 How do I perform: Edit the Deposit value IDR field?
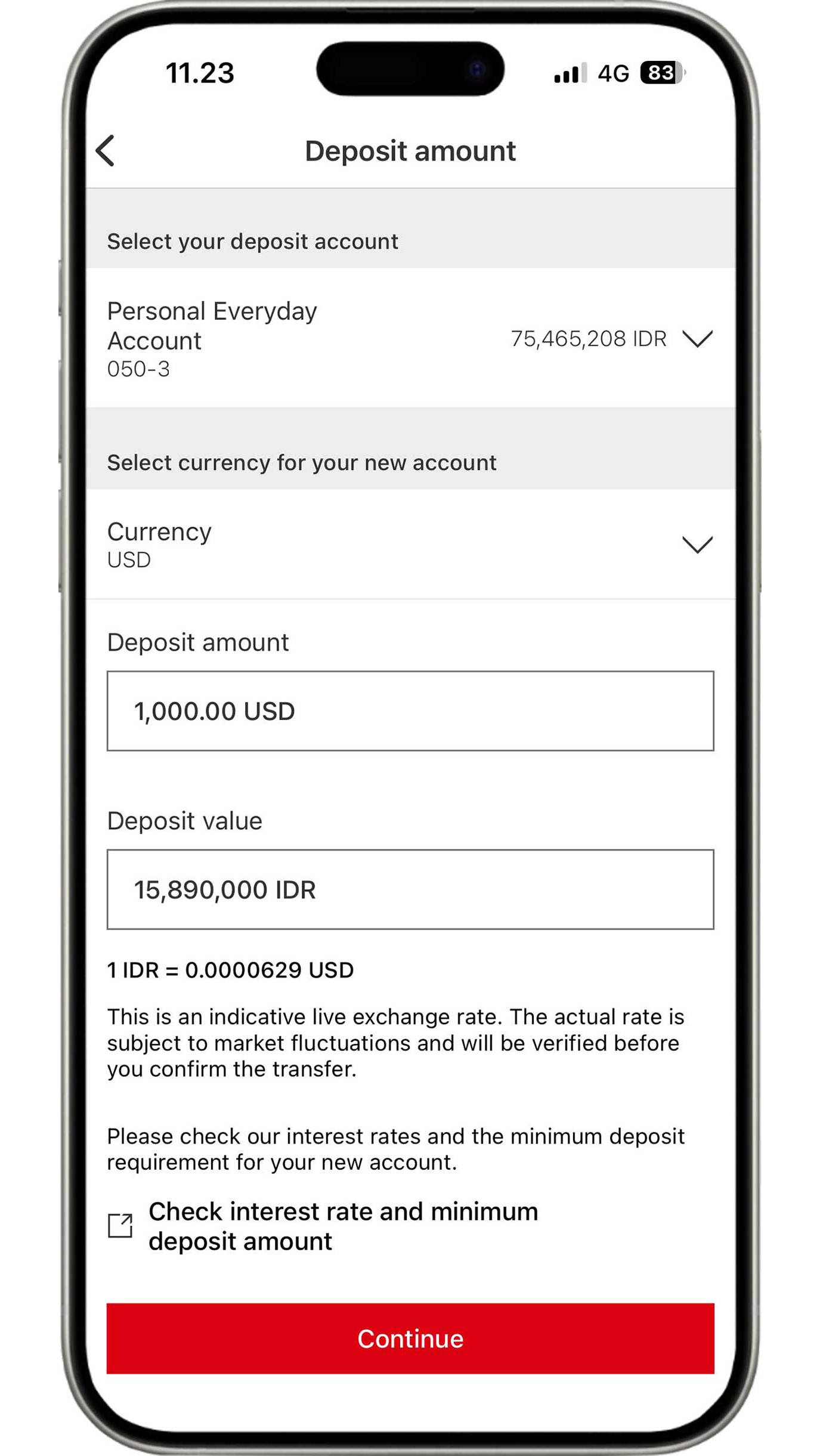click(410, 889)
